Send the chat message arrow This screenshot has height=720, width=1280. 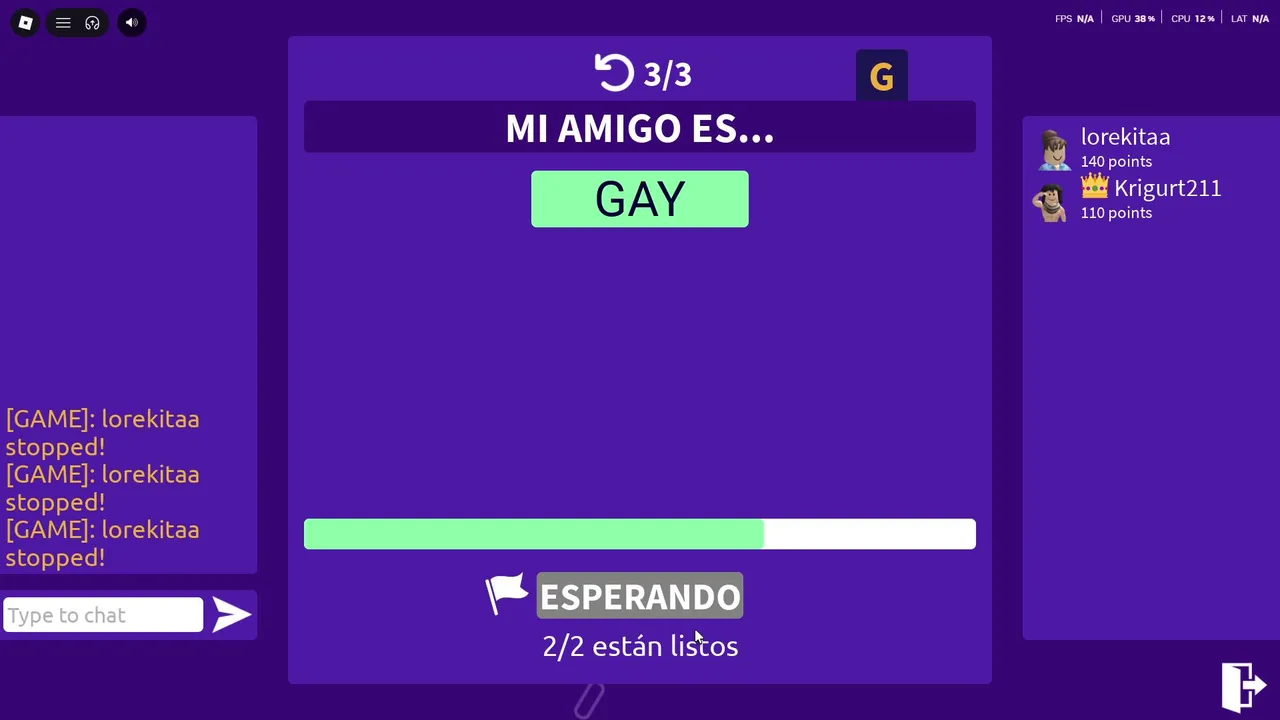point(232,615)
